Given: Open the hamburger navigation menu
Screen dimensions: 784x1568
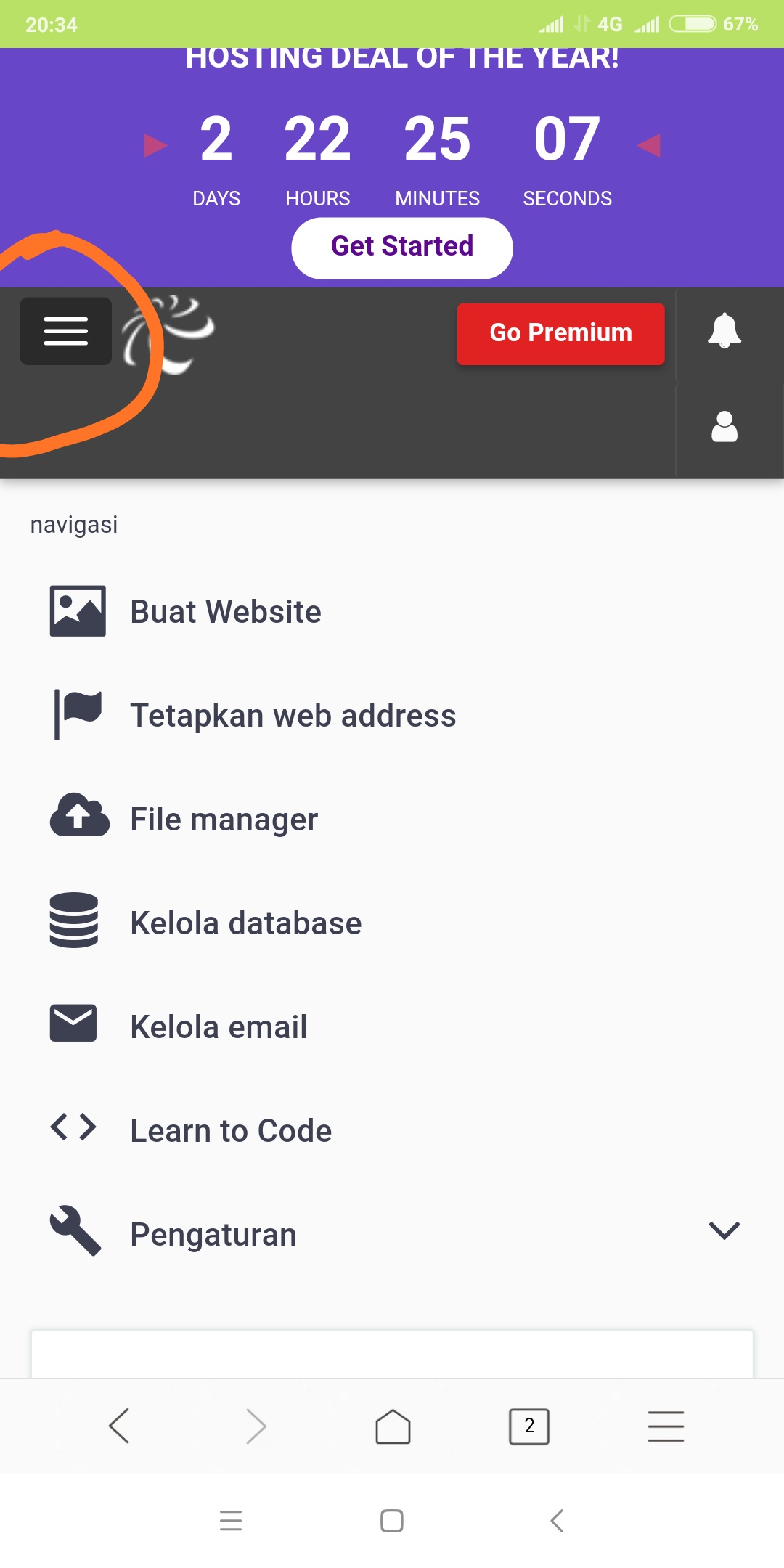Looking at the screenshot, I should coord(65,331).
